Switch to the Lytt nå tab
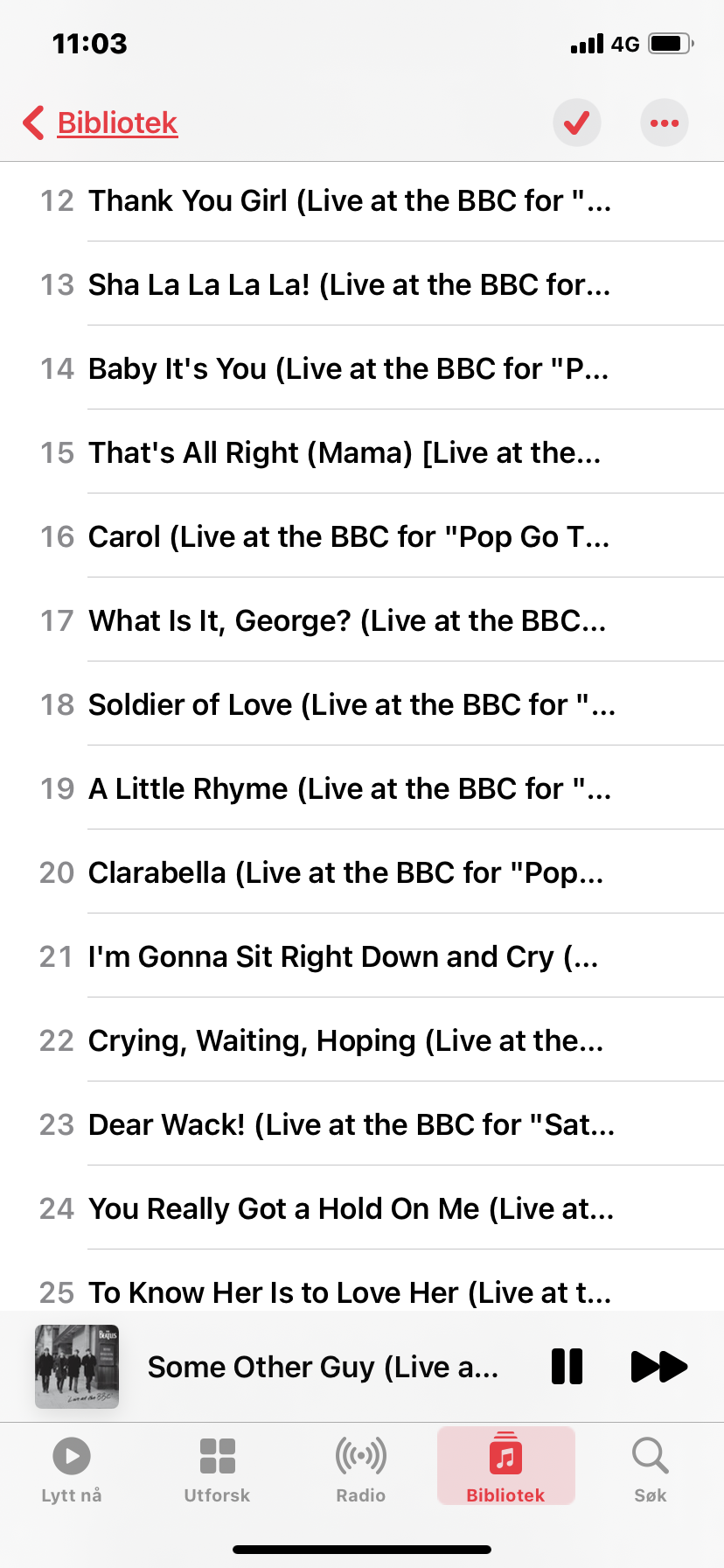 pos(72,1470)
